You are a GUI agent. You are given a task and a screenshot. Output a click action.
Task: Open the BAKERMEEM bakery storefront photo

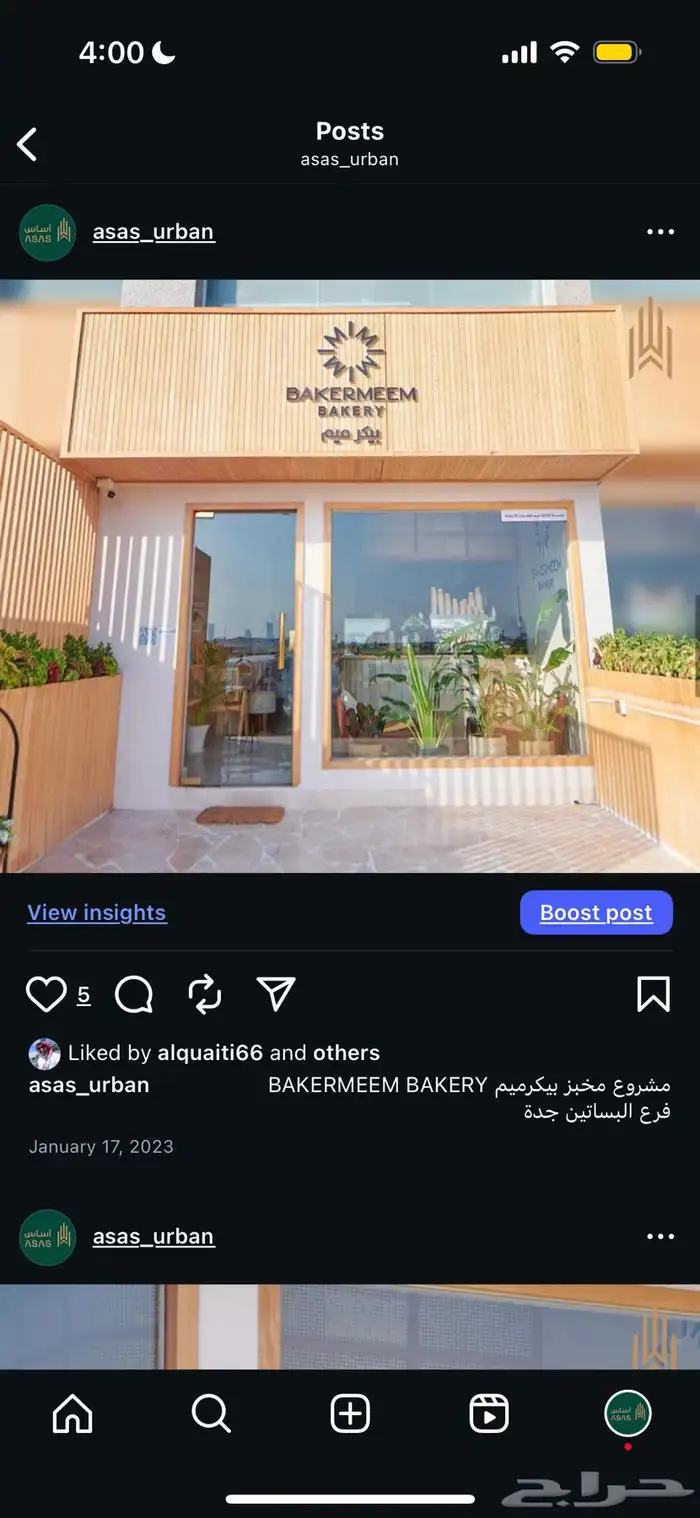tap(350, 576)
